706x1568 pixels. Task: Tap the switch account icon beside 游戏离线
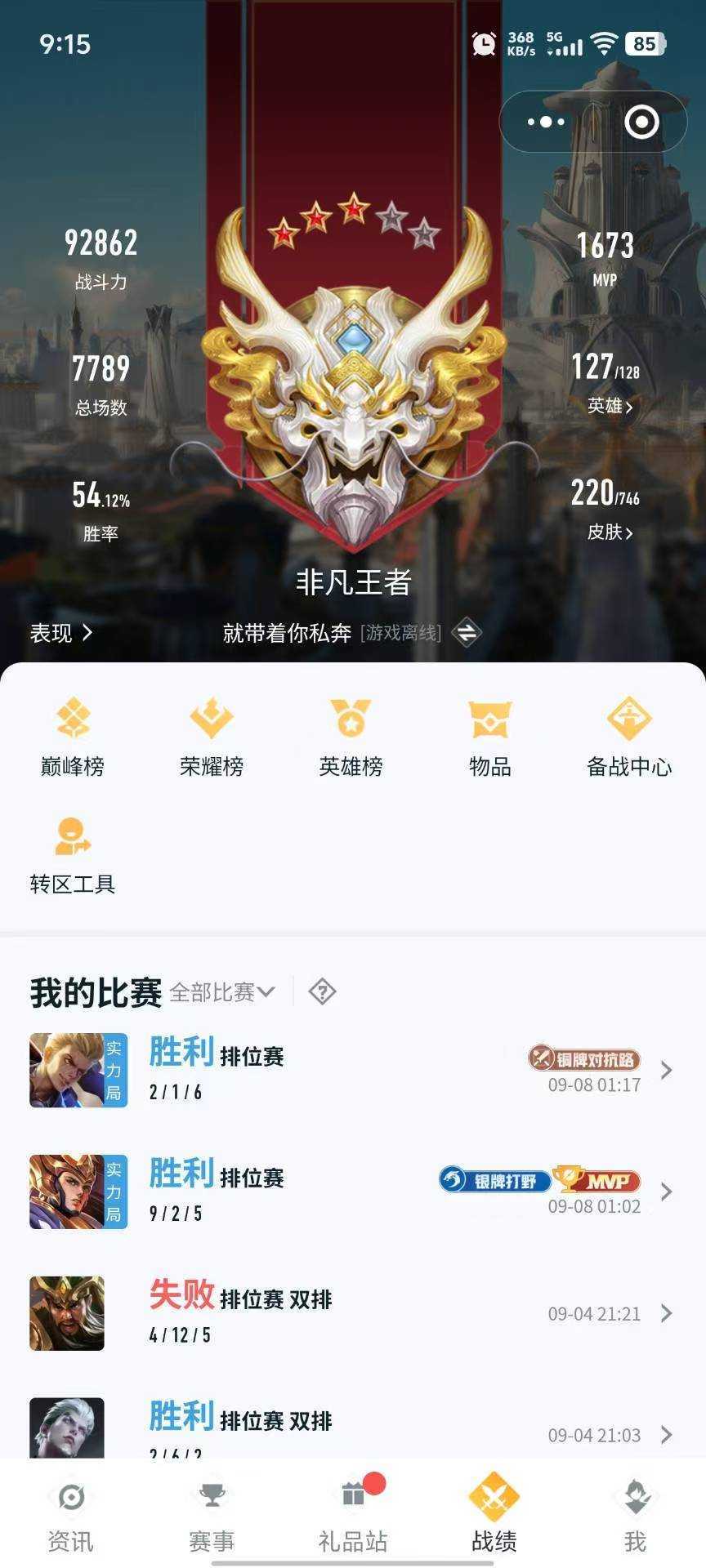tap(467, 633)
